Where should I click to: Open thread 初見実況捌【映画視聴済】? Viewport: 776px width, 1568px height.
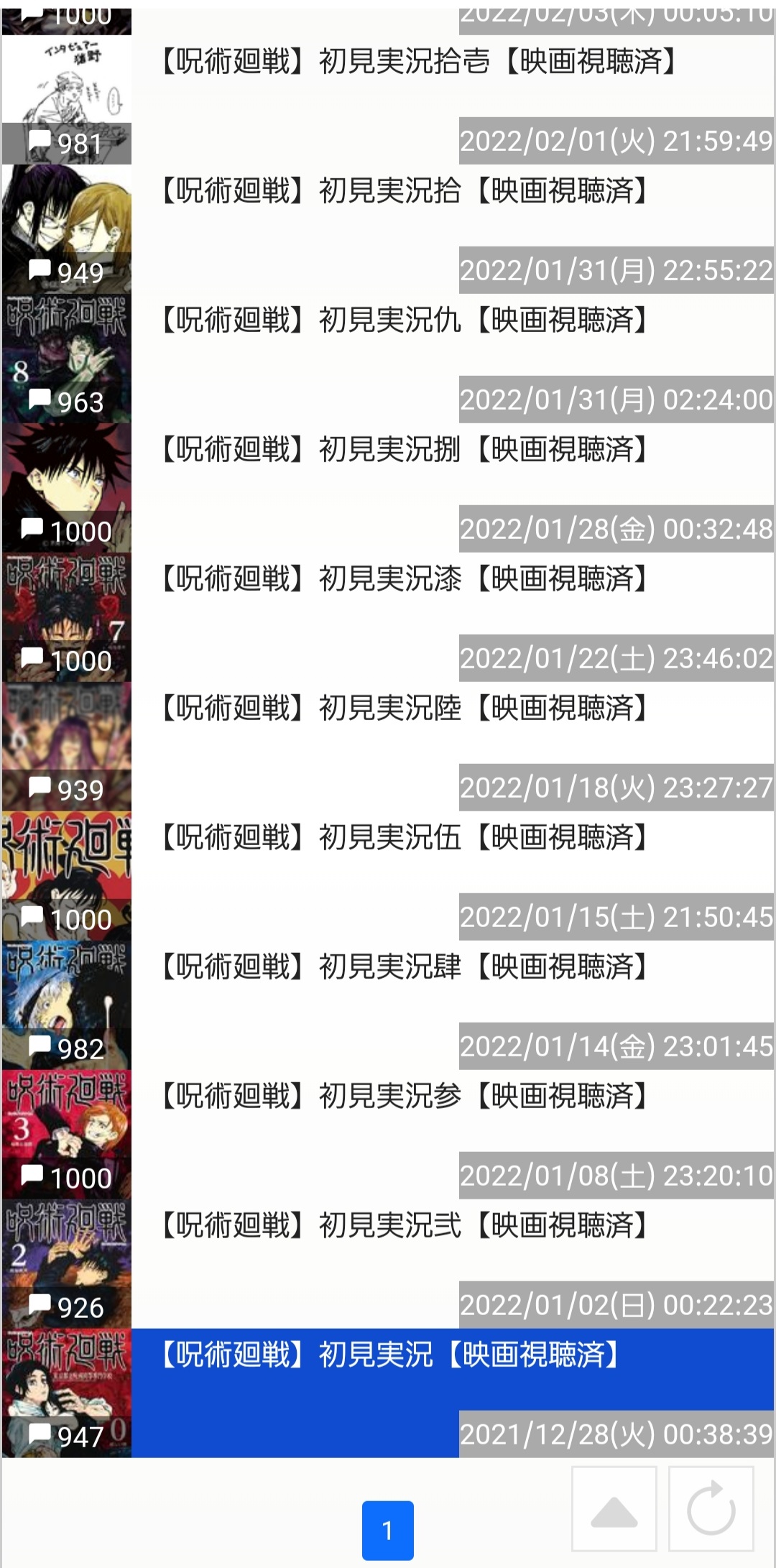coord(404,450)
